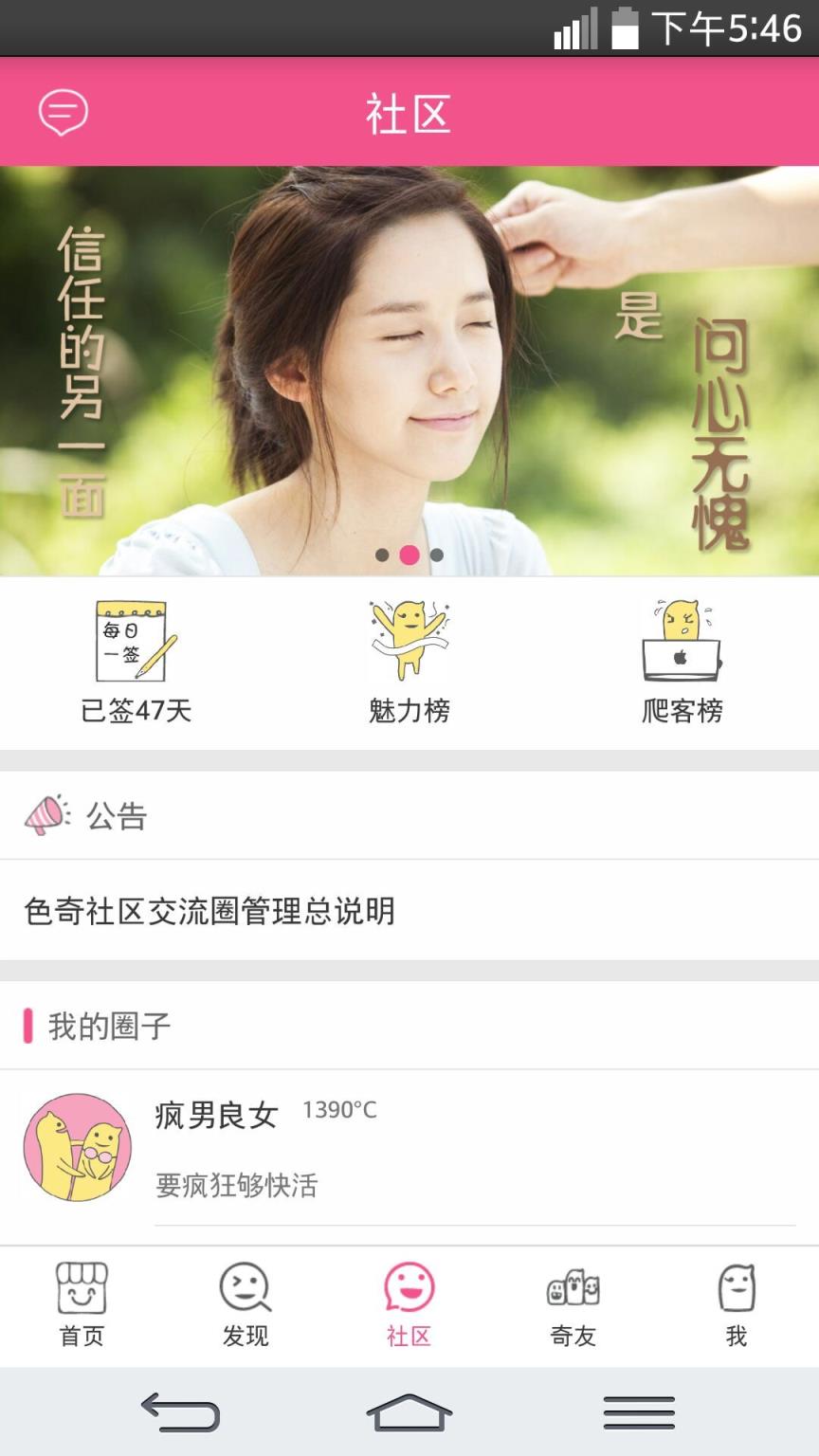Open the 色奇社区交流圈管理总说明 announcement link
819x1456 pixels.
coord(210,912)
